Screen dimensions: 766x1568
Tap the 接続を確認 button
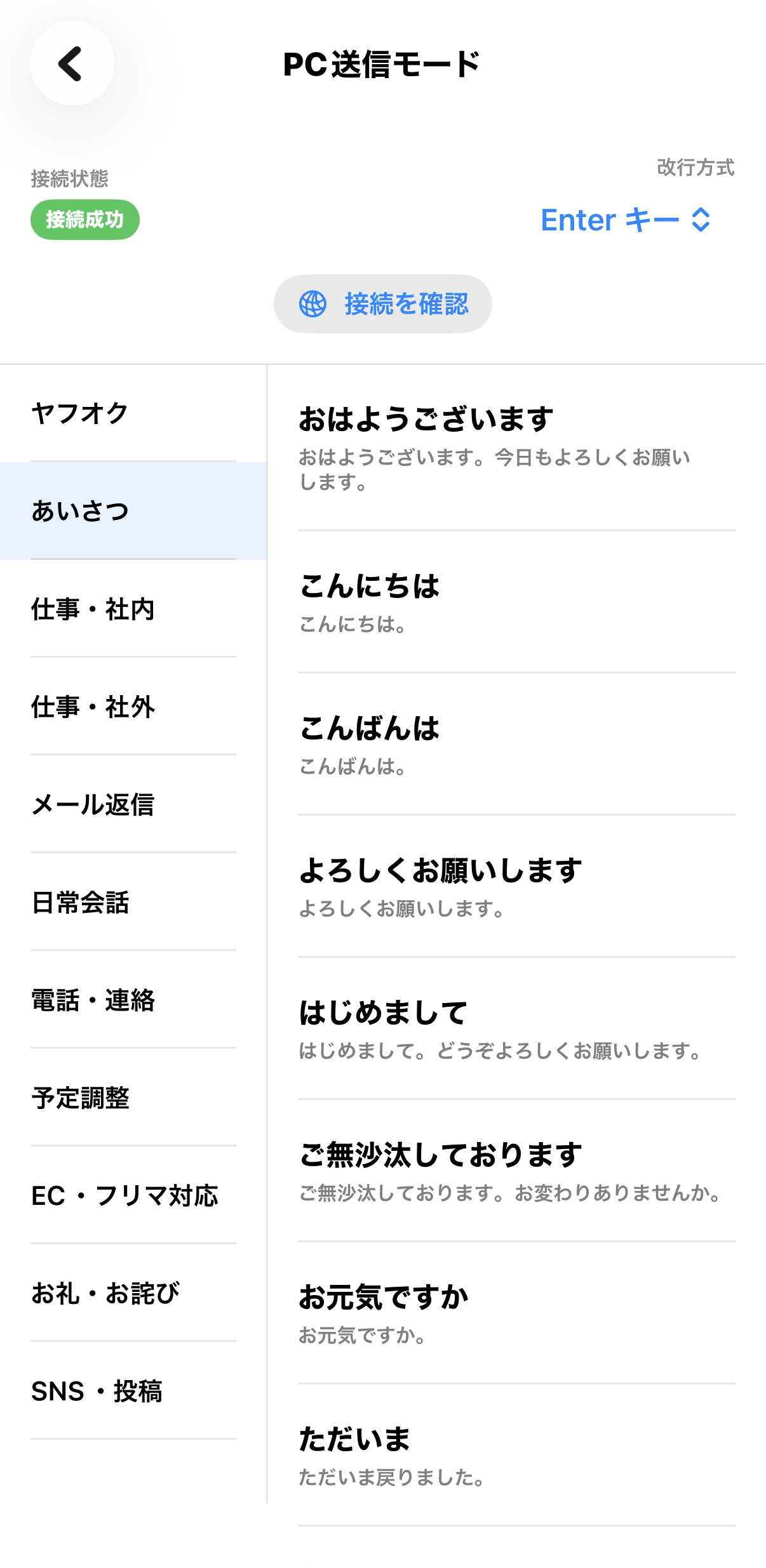pyautogui.click(x=382, y=304)
